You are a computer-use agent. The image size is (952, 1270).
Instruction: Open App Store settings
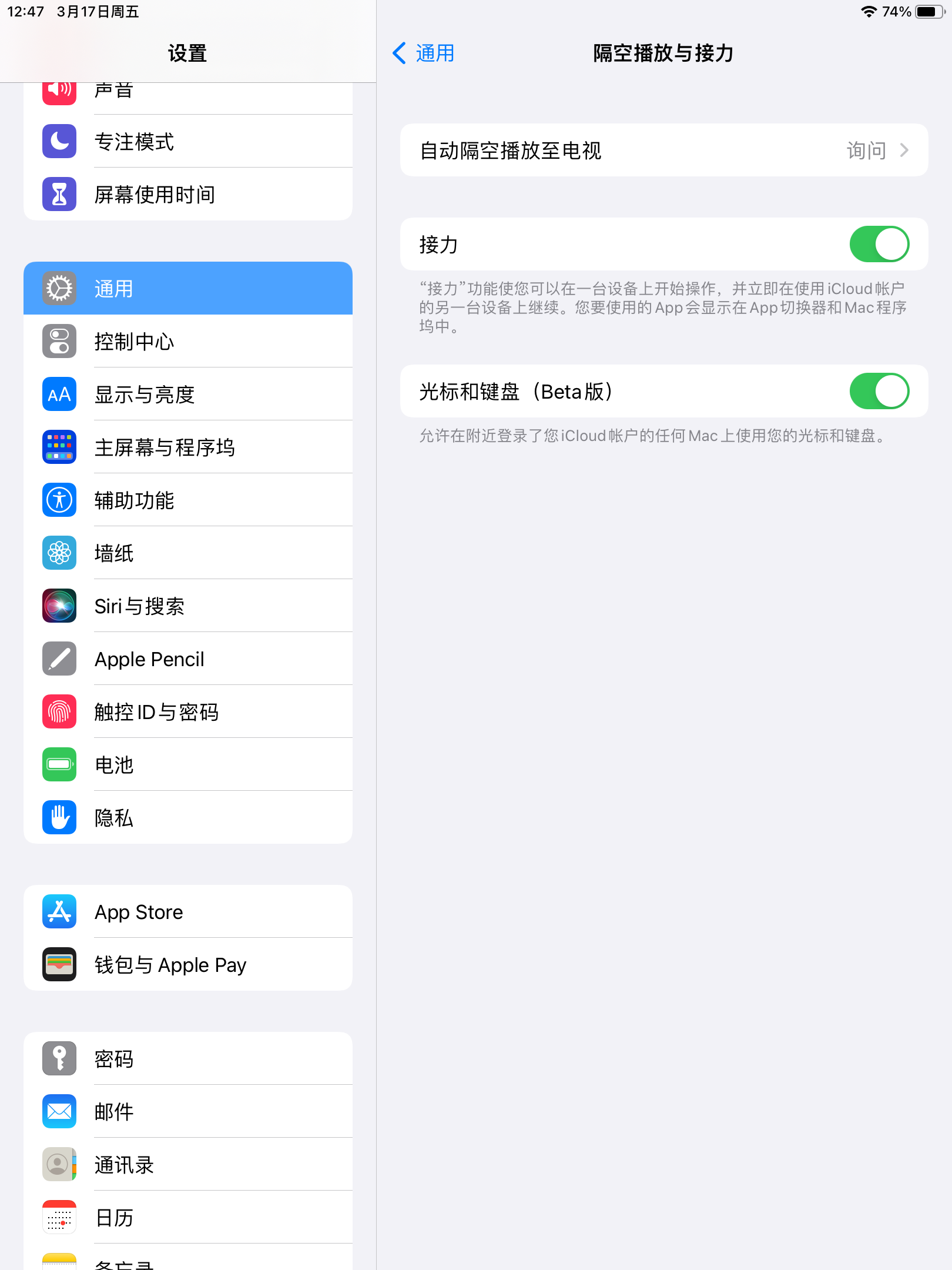[188, 912]
